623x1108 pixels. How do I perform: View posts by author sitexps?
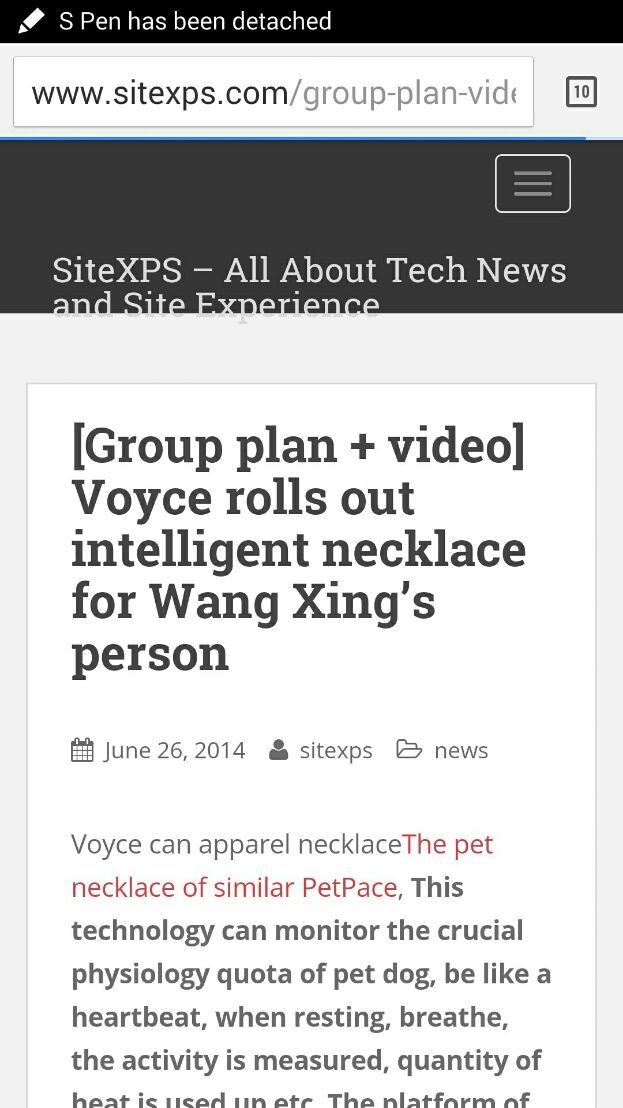pos(335,750)
